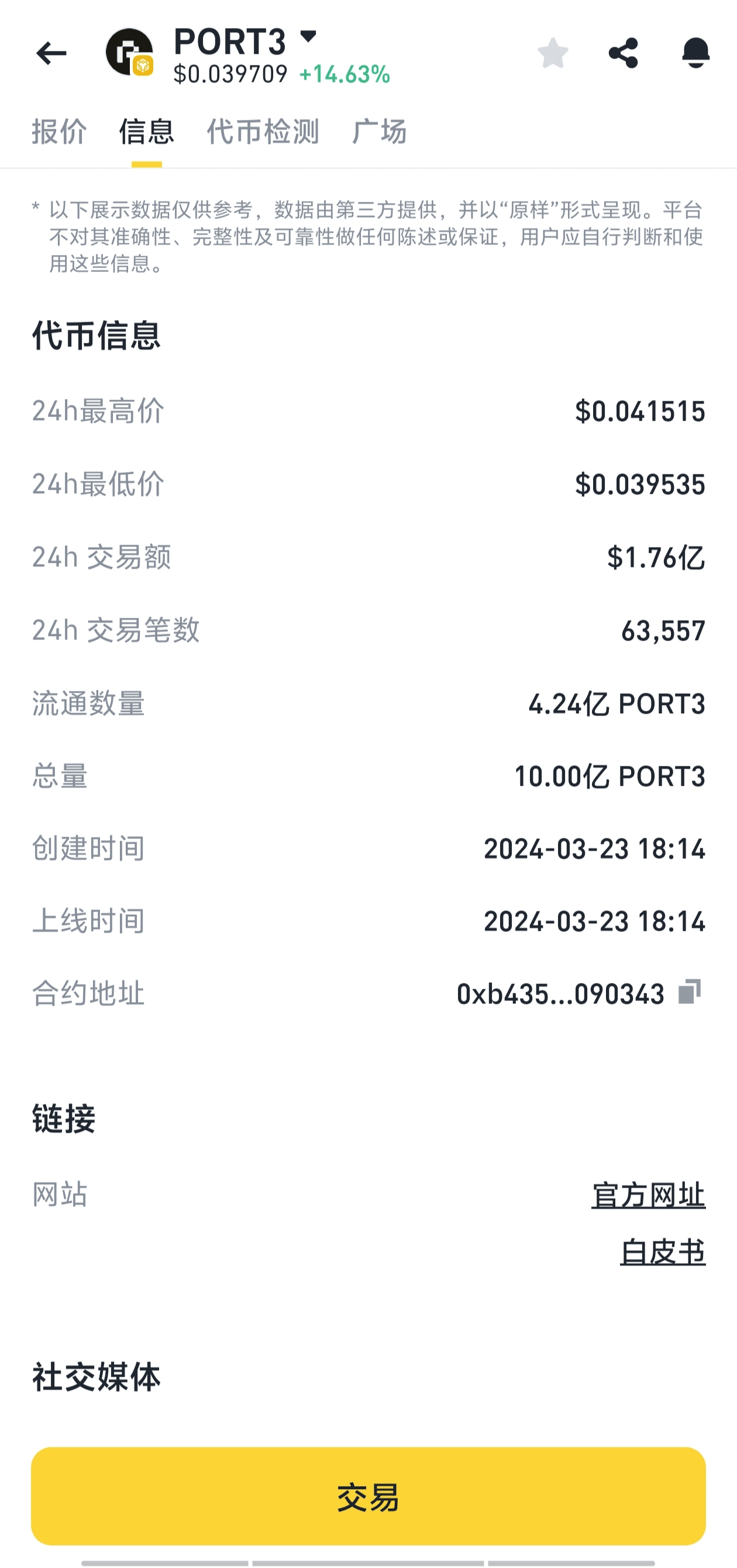The width and height of the screenshot is (737, 1568).
Task: Switch to the 报价 tab
Action: [60, 132]
